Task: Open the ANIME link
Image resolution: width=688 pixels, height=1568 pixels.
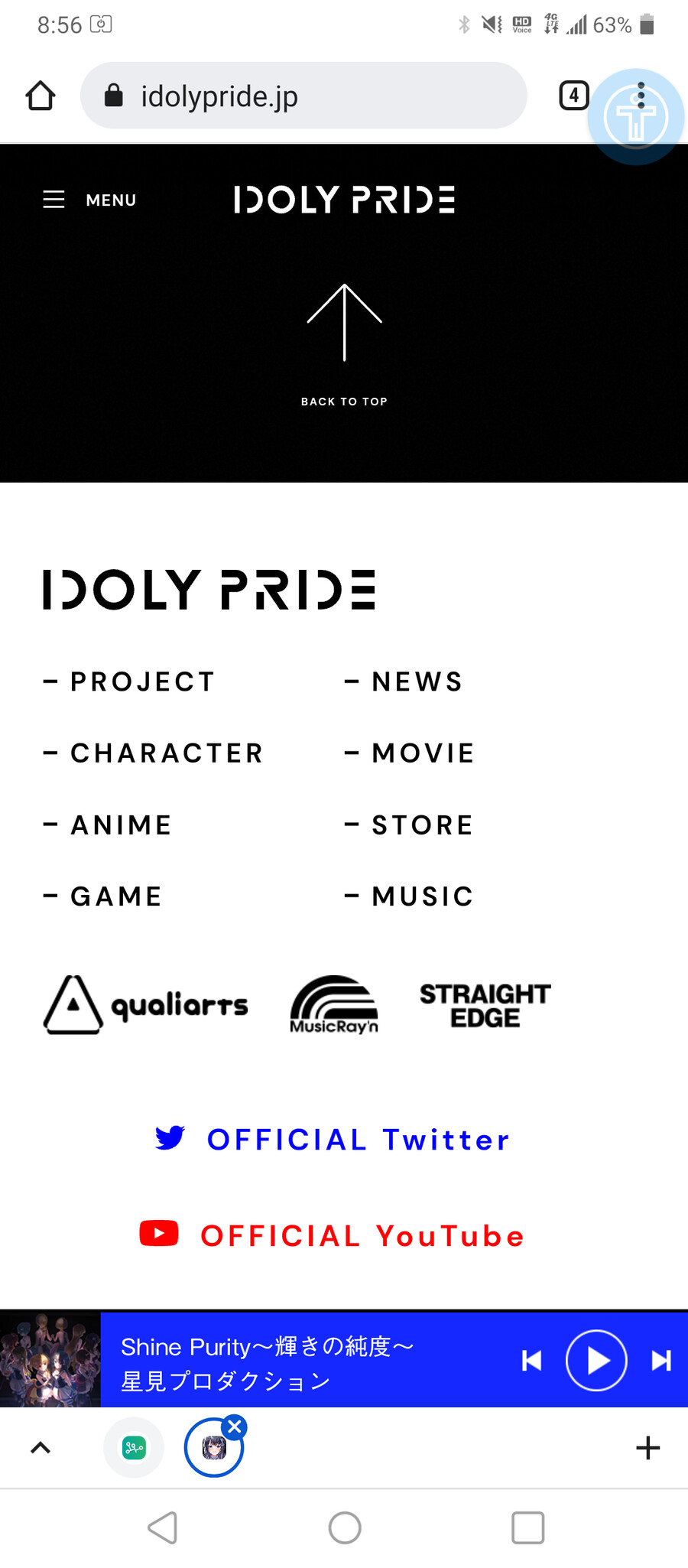Action: click(121, 825)
